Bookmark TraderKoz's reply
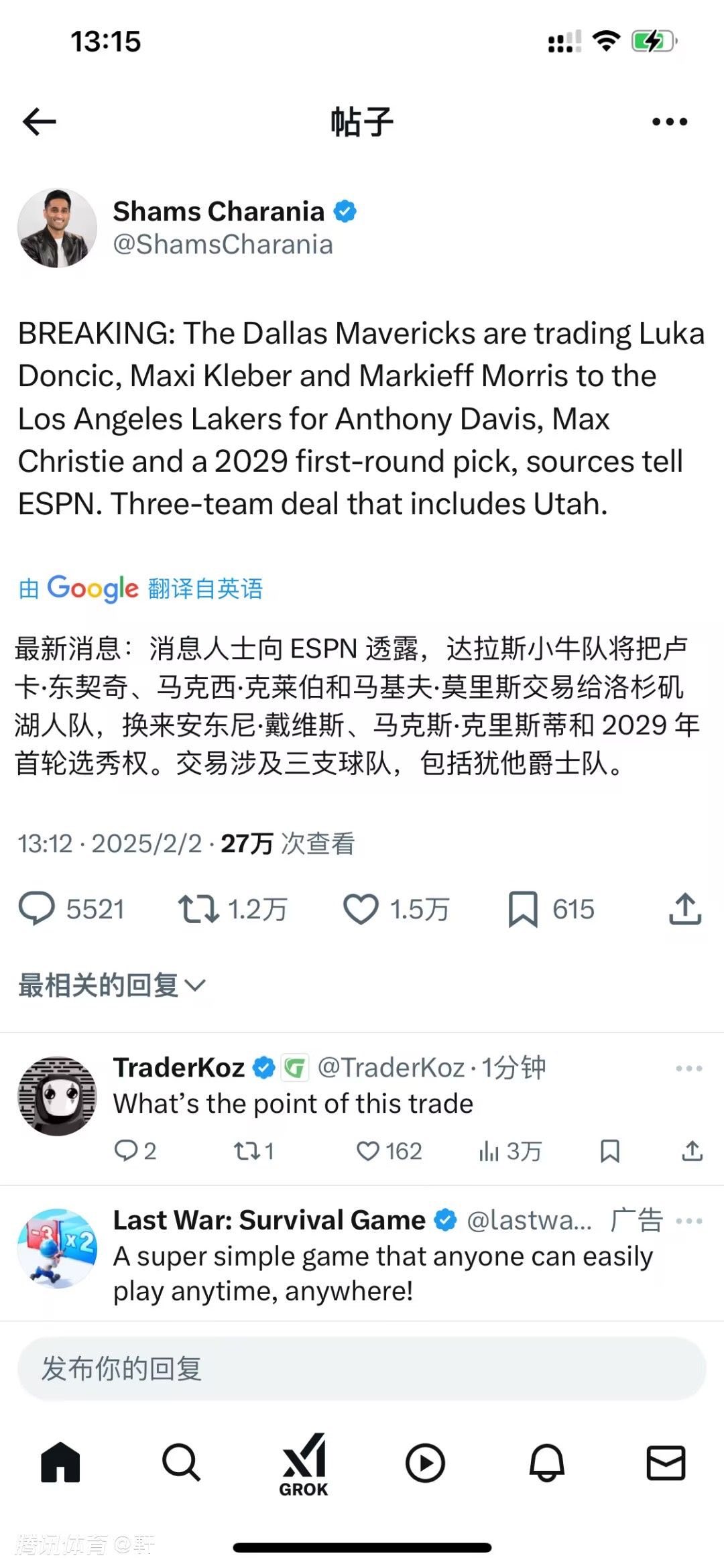The image size is (724, 1568). (x=609, y=1151)
